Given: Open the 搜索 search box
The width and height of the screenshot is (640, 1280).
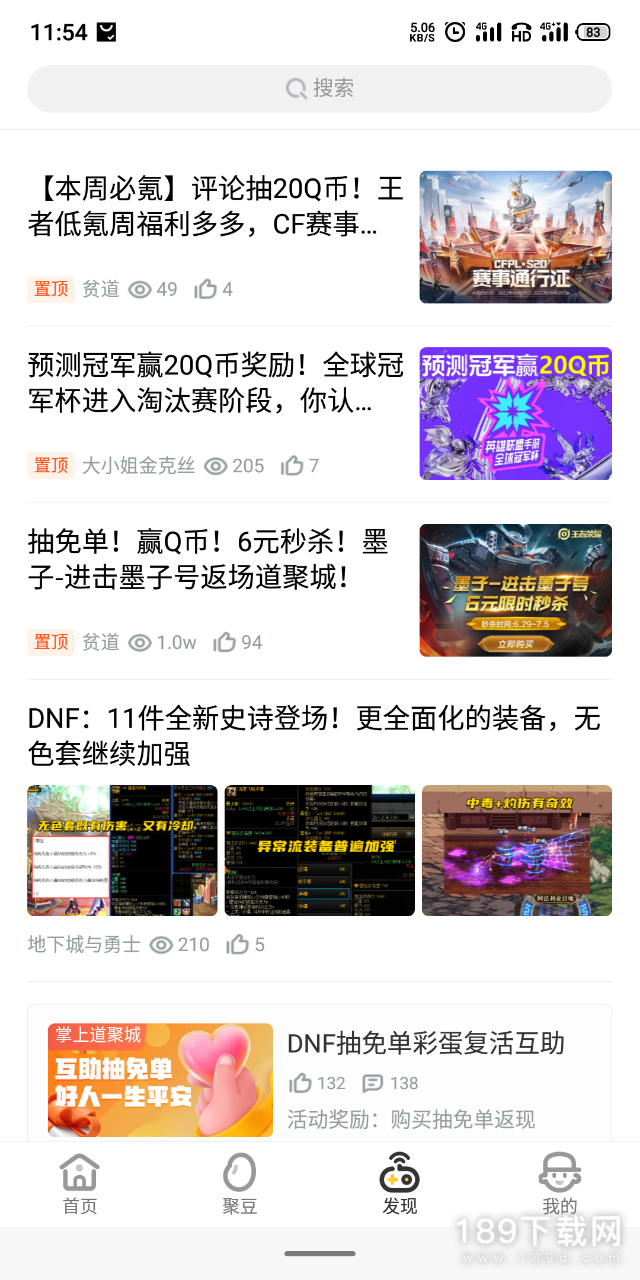Looking at the screenshot, I should click(320, 89).
